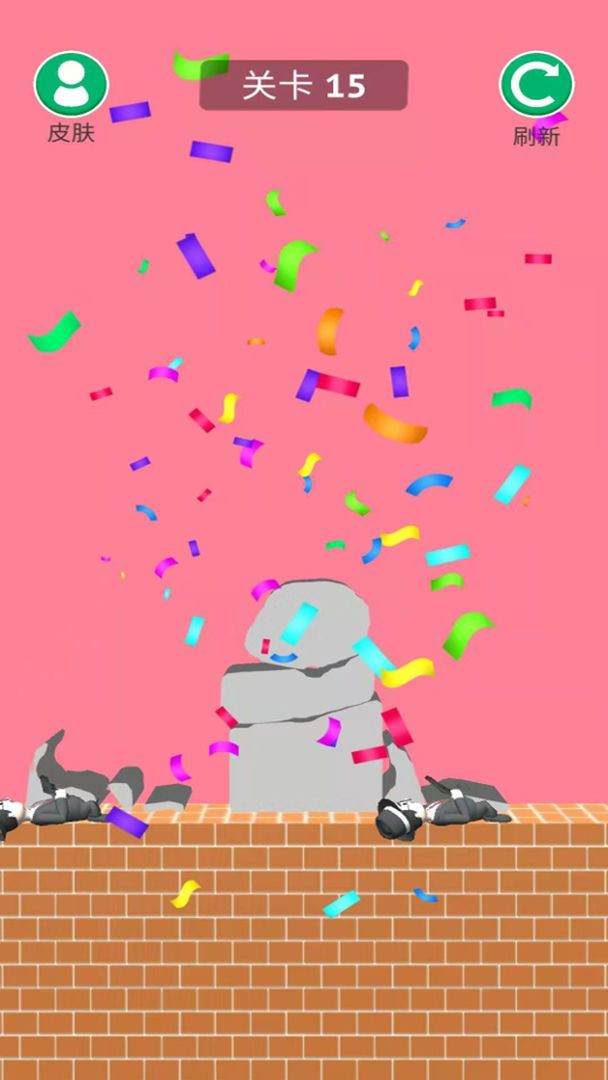Tap the 刷新 refresh level button

pyautogui.click(x=537, y=85)
